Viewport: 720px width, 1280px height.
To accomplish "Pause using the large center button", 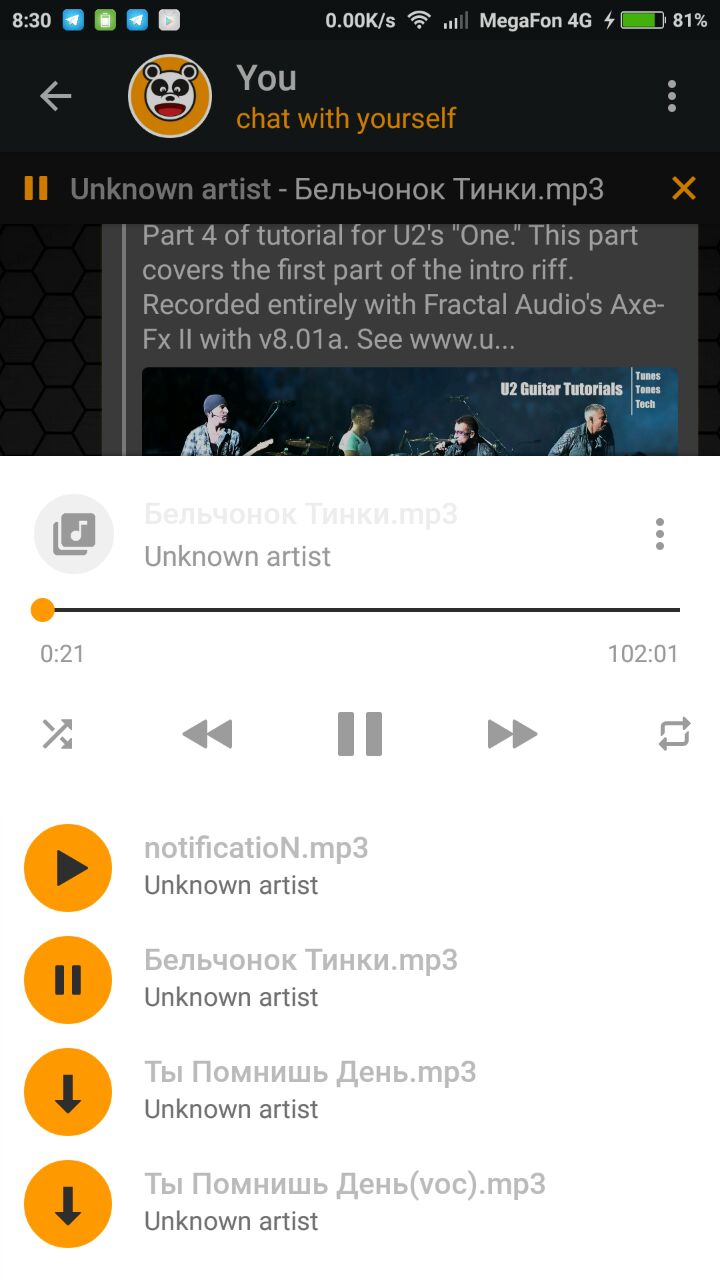I will tap(360, 735).
